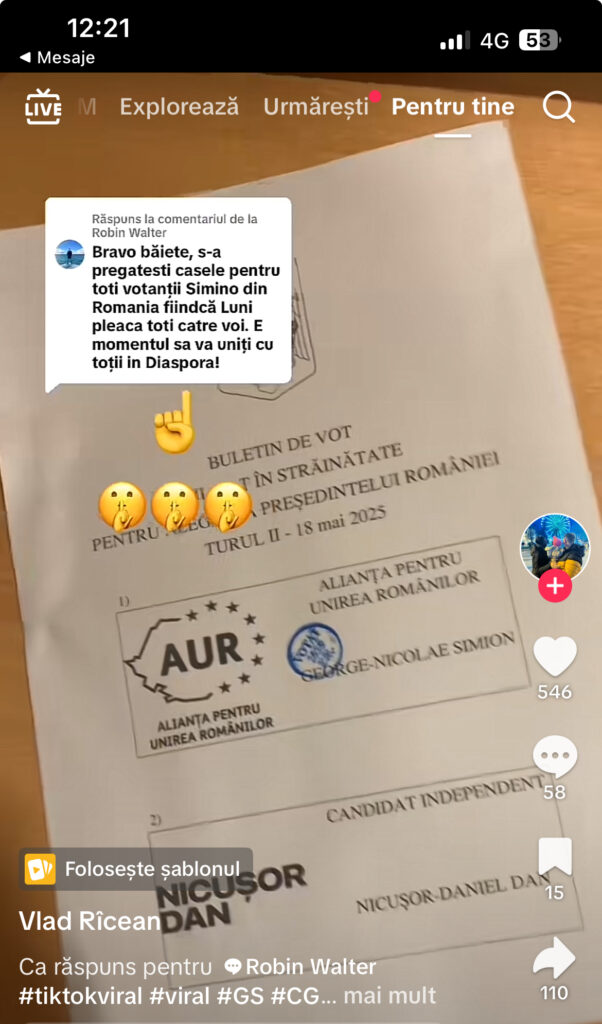Select the Pentru tine tab

tap(452, 106)
